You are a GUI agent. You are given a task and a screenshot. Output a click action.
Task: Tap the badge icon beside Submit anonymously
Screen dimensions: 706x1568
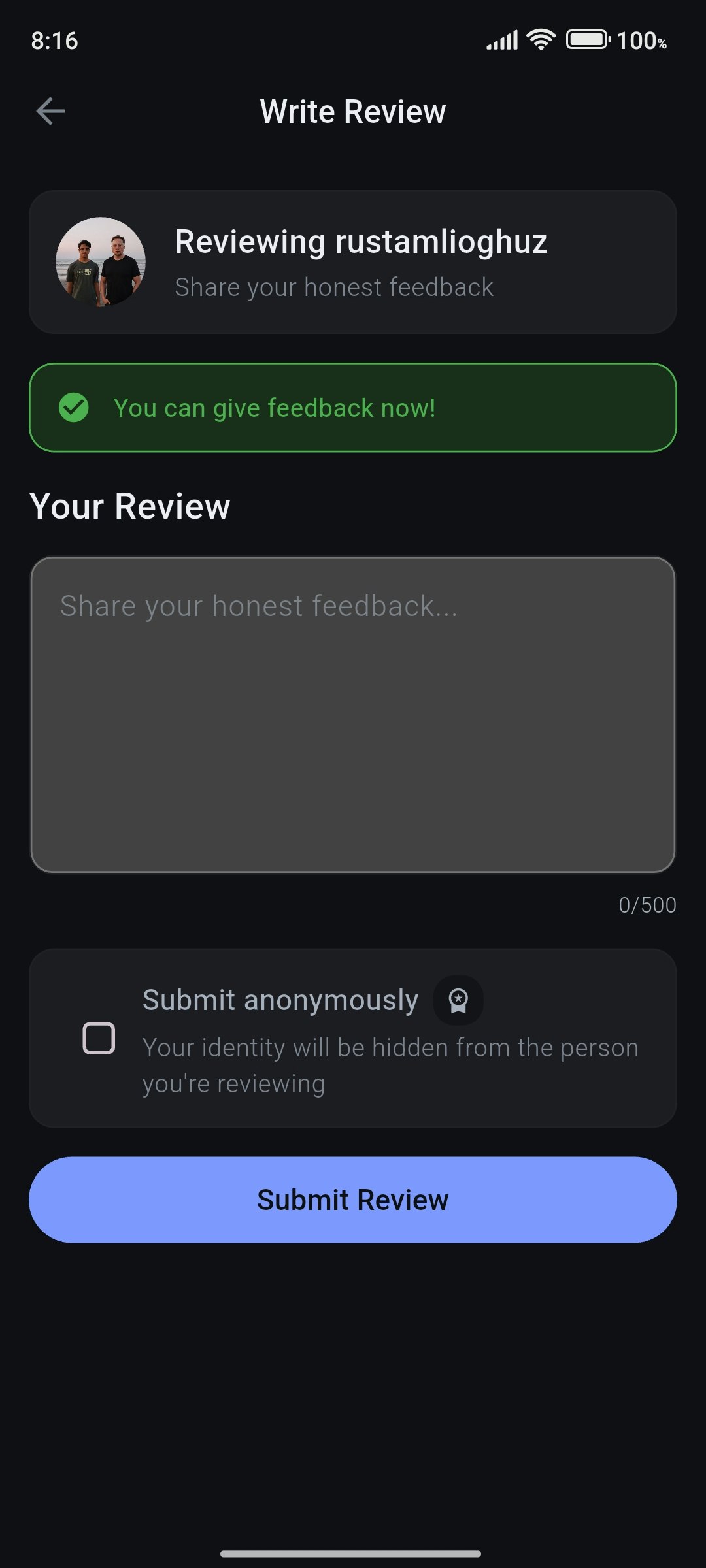[x=458, y=1000]
